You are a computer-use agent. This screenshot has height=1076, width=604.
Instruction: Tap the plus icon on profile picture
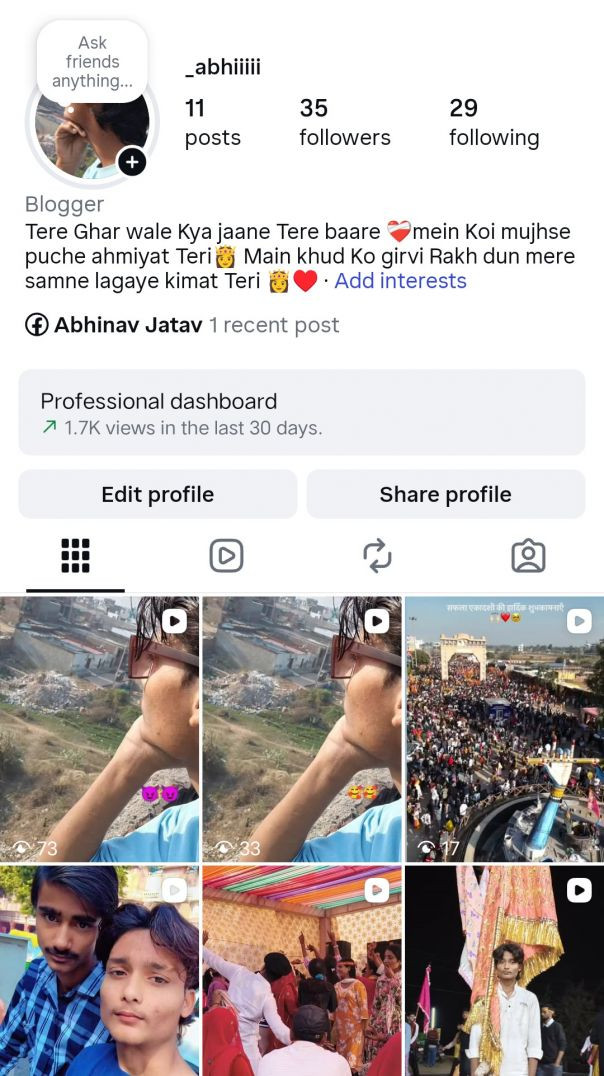132,161
